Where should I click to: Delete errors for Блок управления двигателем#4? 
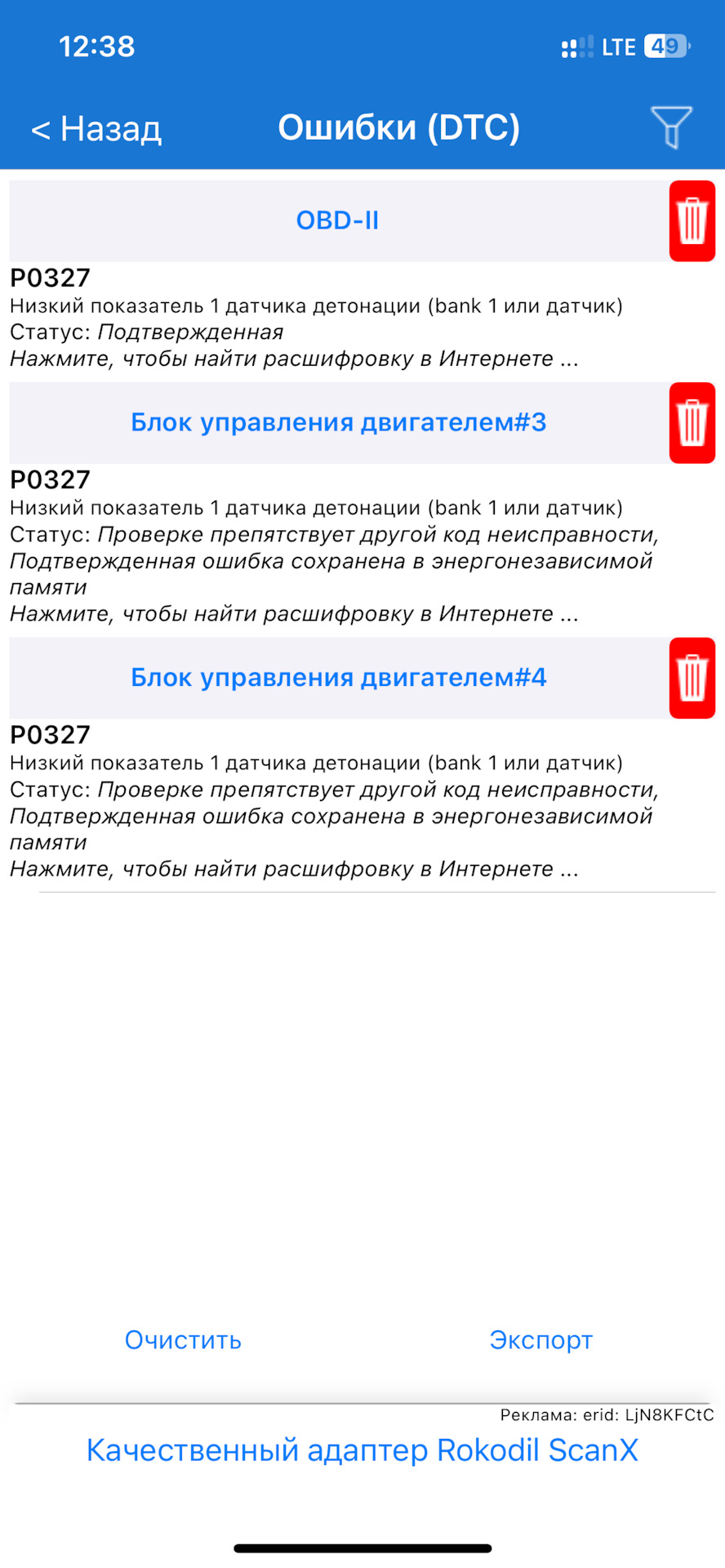692,678
